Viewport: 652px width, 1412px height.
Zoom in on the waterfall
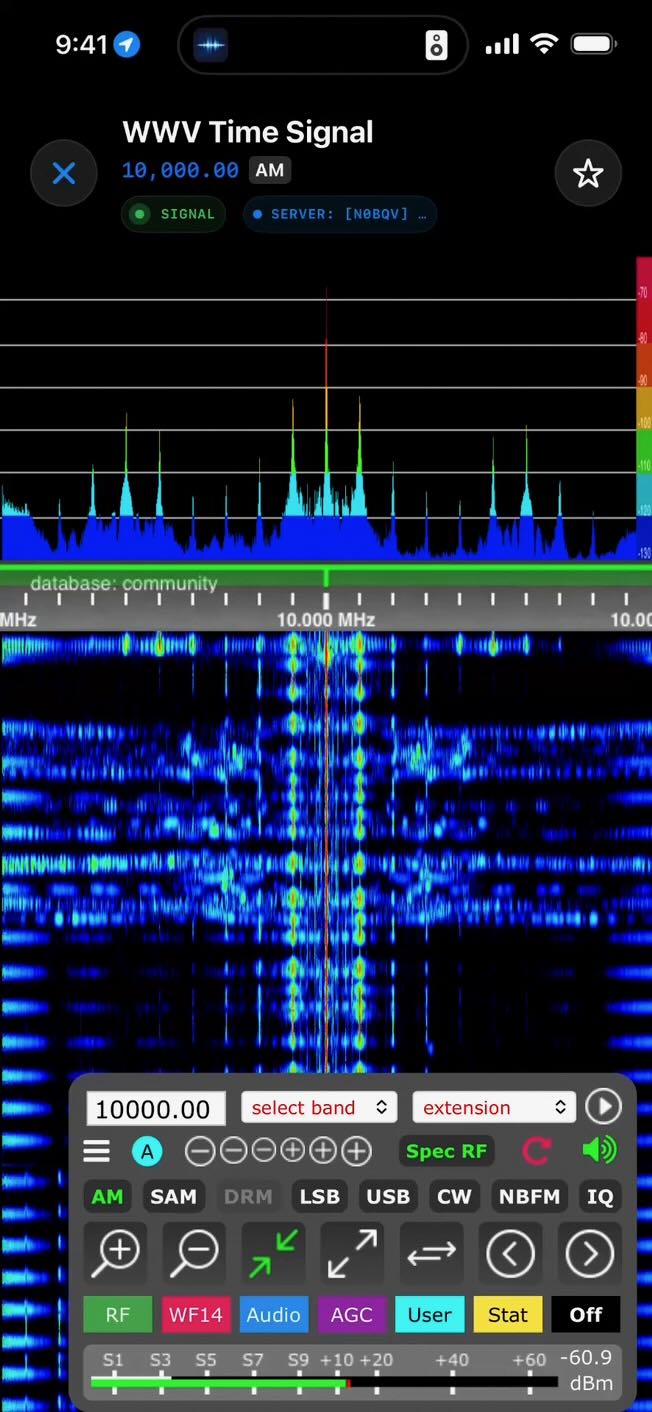click(116, 1252)
